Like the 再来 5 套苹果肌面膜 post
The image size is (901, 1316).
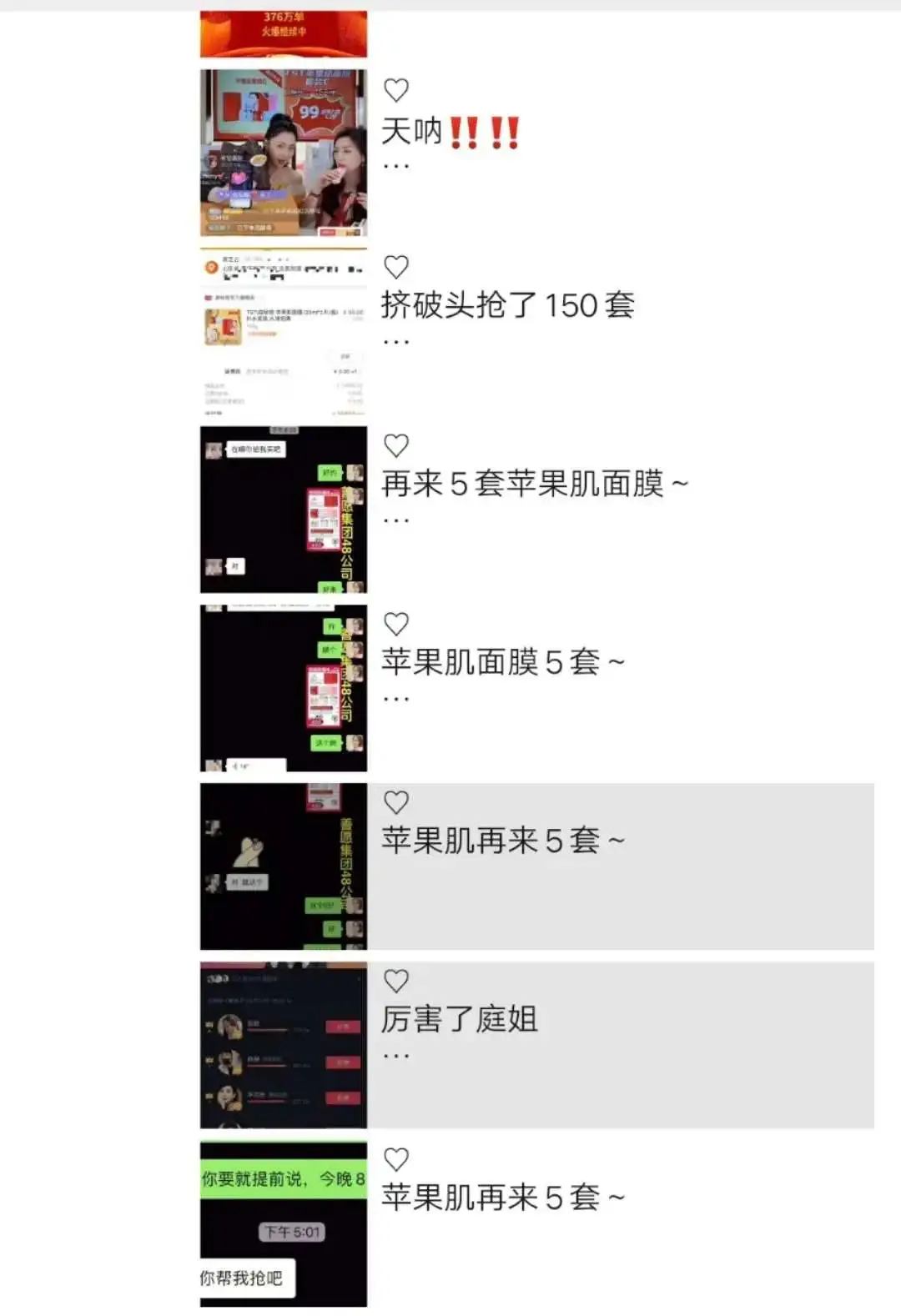click(396, 445)
